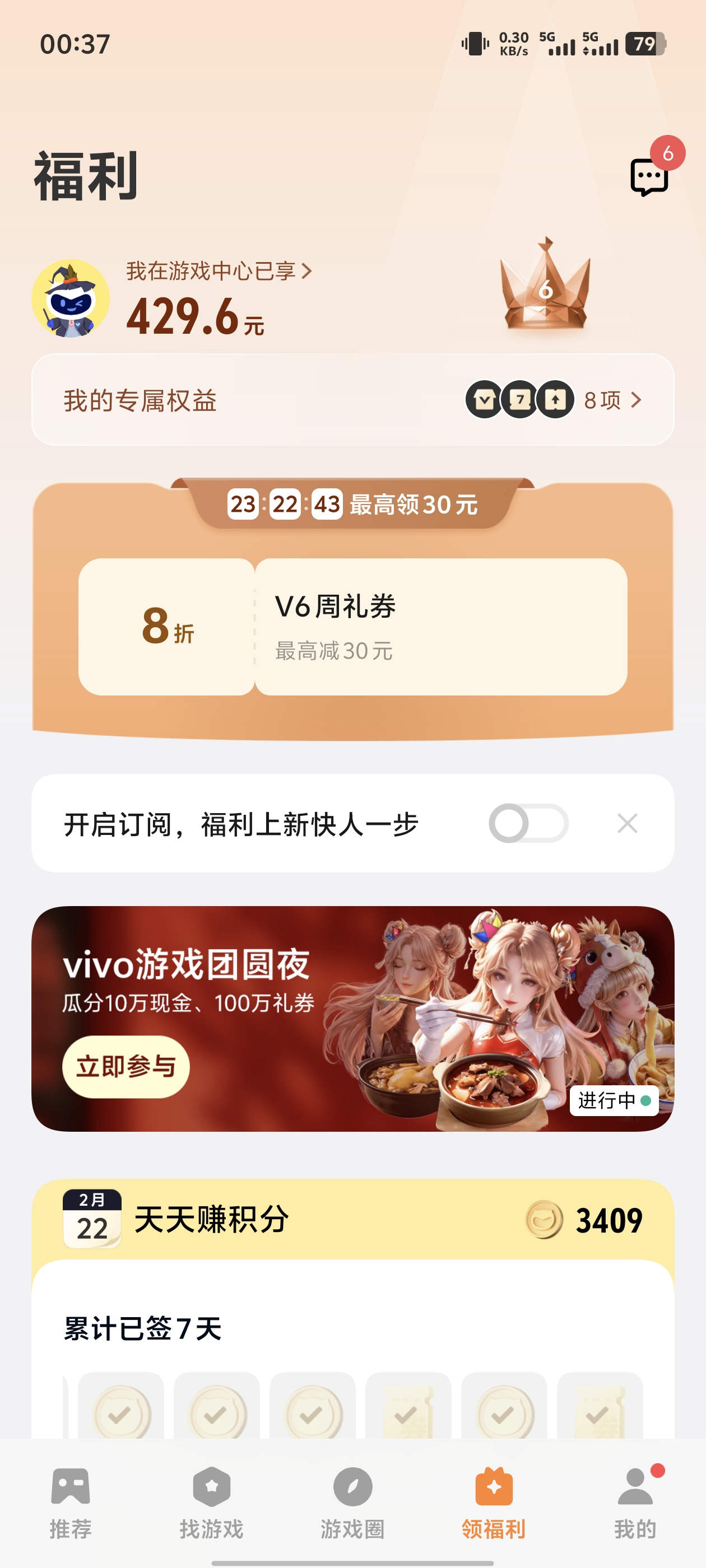706x1568 pixels.
Task: Tap the profile avatar
Action: tap(71, 299)
